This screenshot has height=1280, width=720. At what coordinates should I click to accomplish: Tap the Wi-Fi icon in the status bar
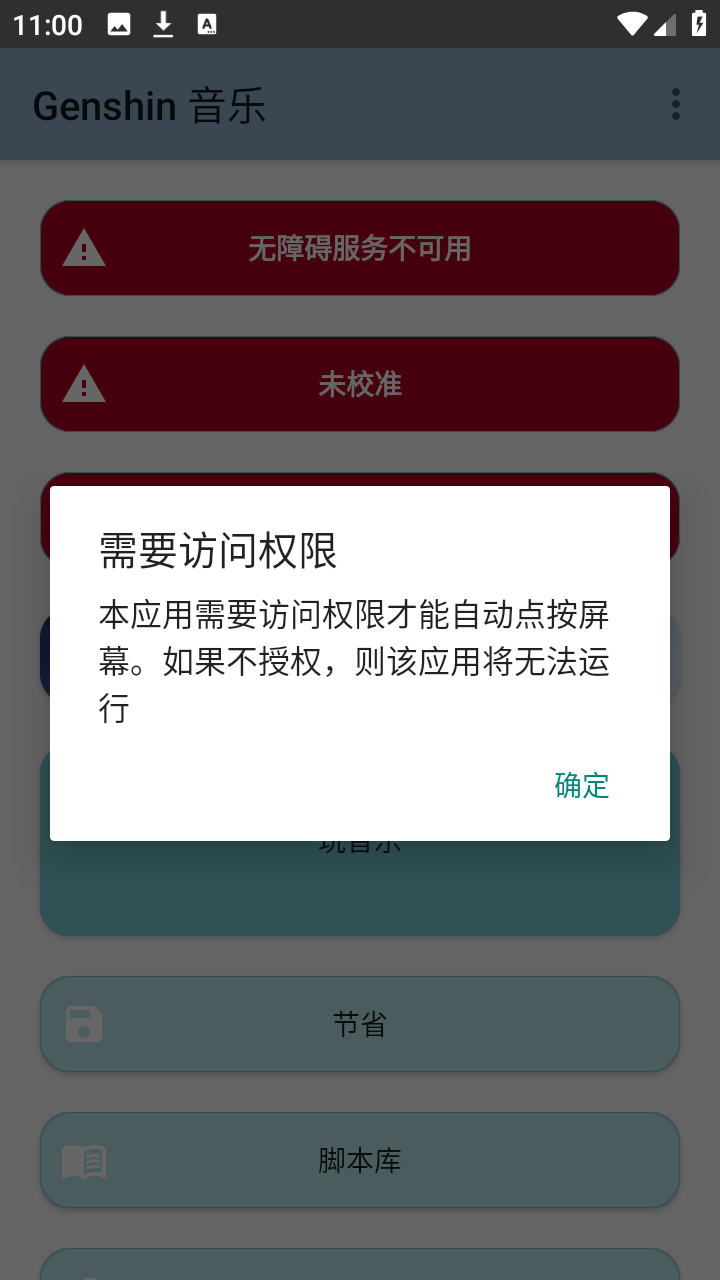[631, 24]
